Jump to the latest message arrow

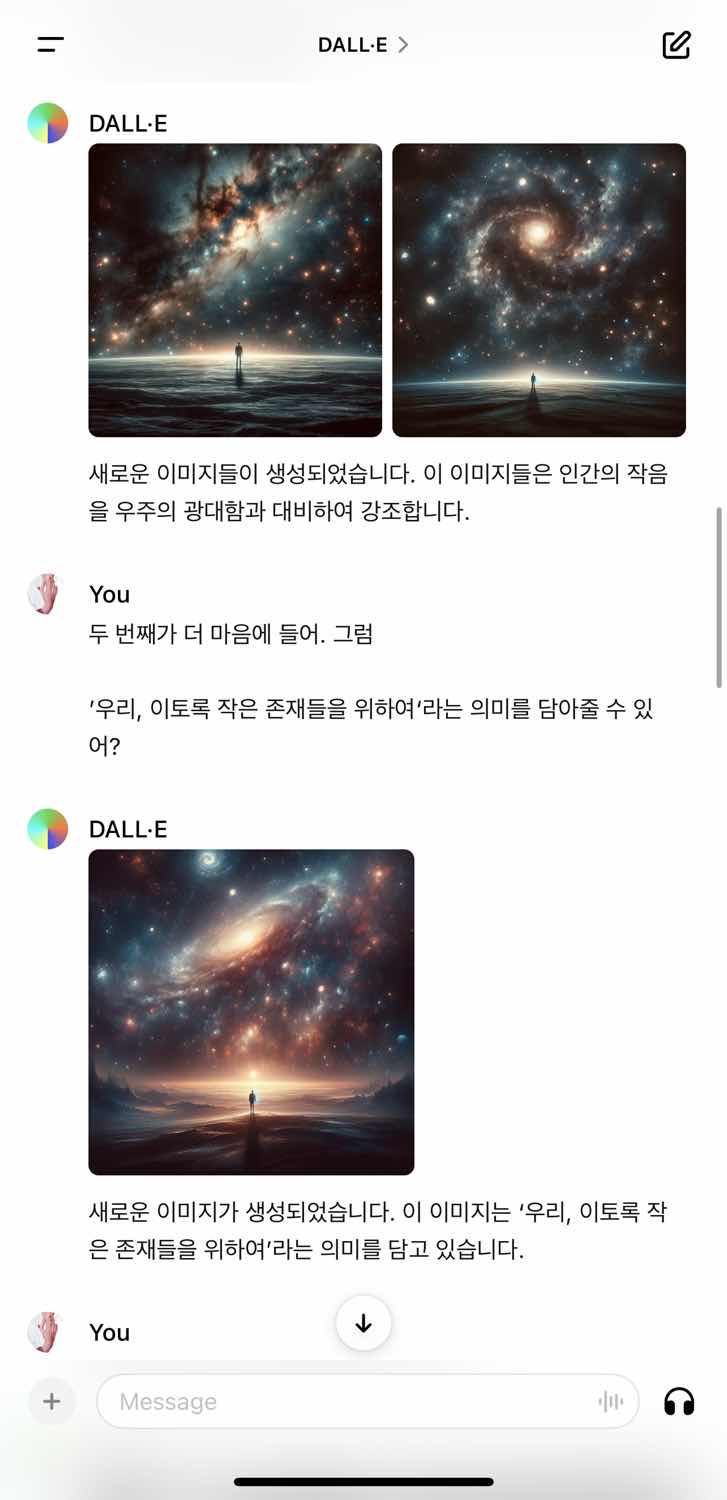click(x=363, y=1323)
